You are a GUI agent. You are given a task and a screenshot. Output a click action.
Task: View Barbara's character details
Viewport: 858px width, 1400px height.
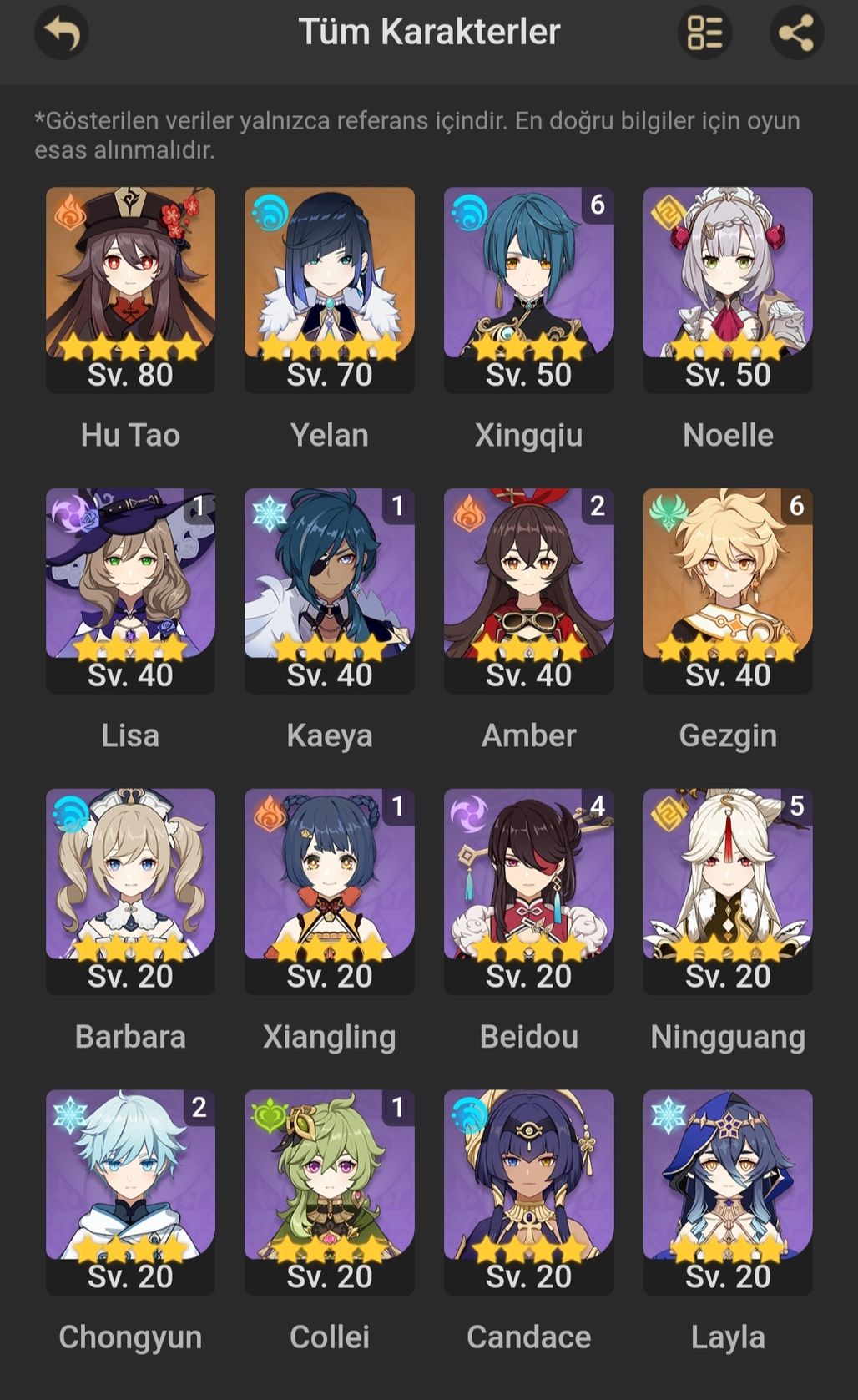point(130,890)
